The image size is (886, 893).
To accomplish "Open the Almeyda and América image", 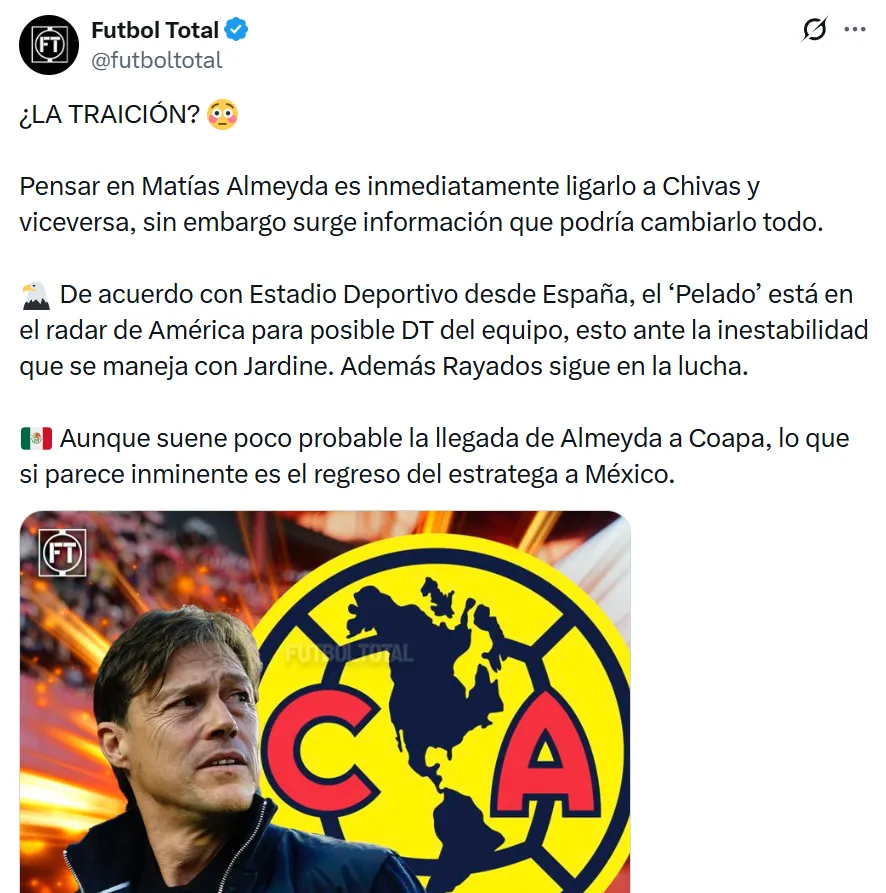I will [325, 700].
